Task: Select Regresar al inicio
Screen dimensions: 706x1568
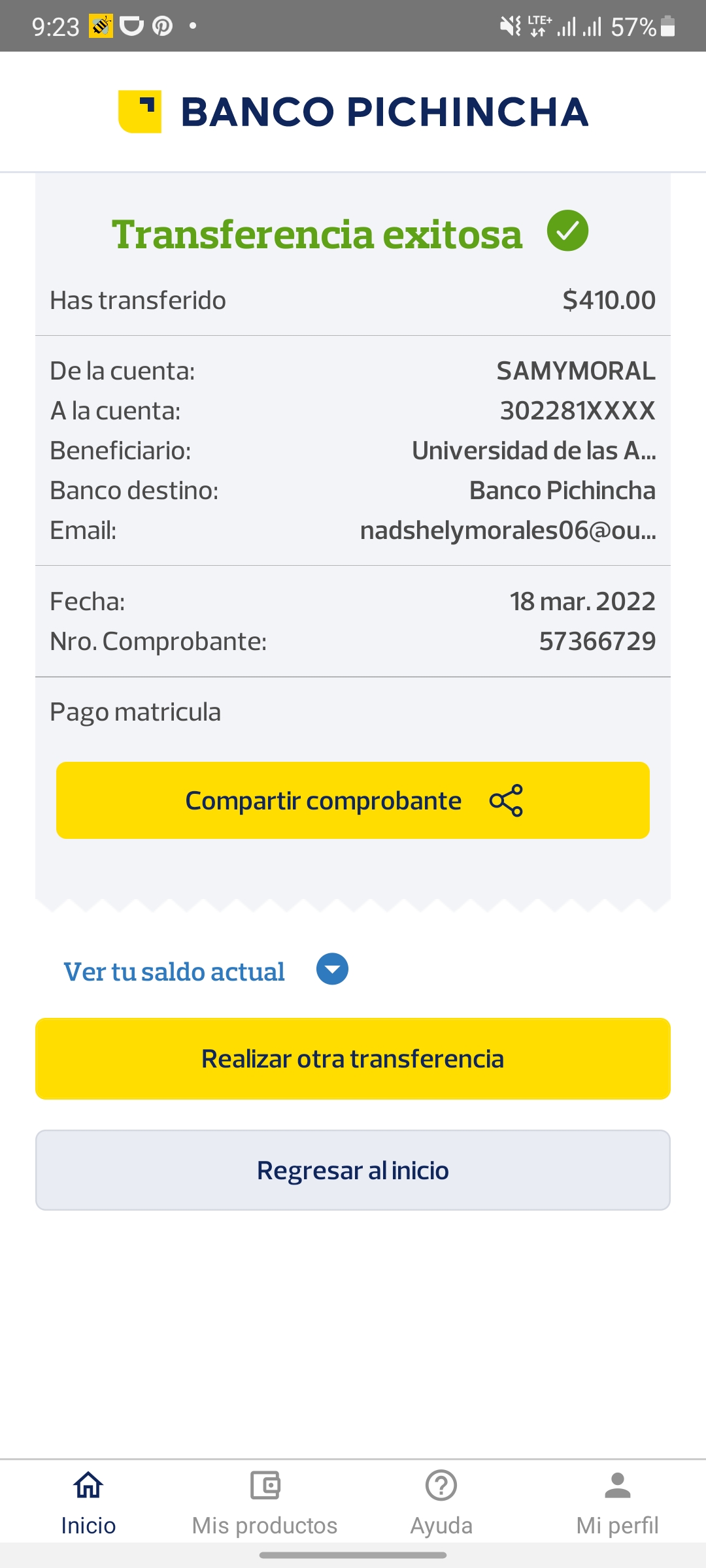Action: pos(353,1170)
